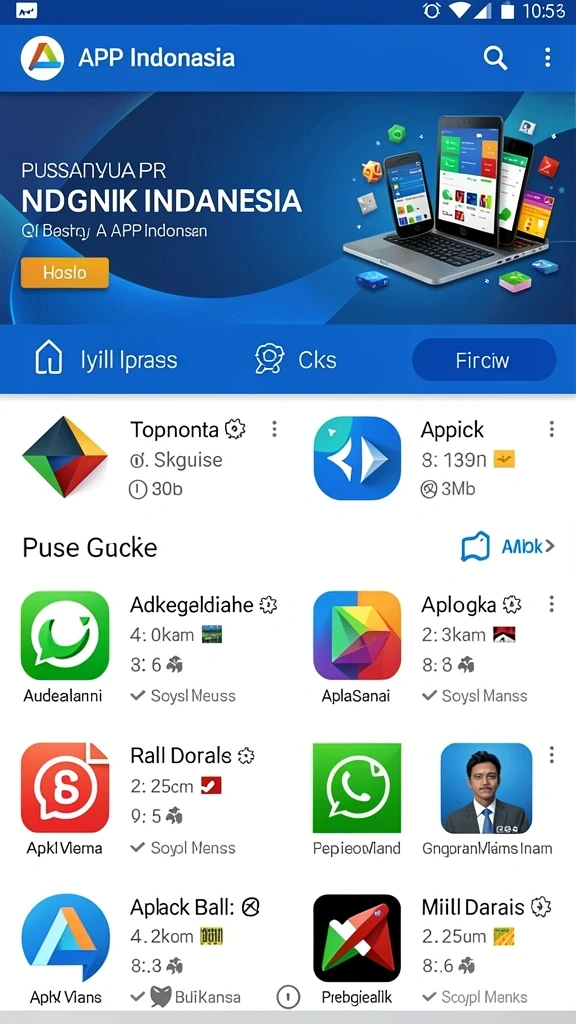The image size is (576, 1024).
Task: Open the overflow menu for Aplogka
Action: click(x=552, y=604)
